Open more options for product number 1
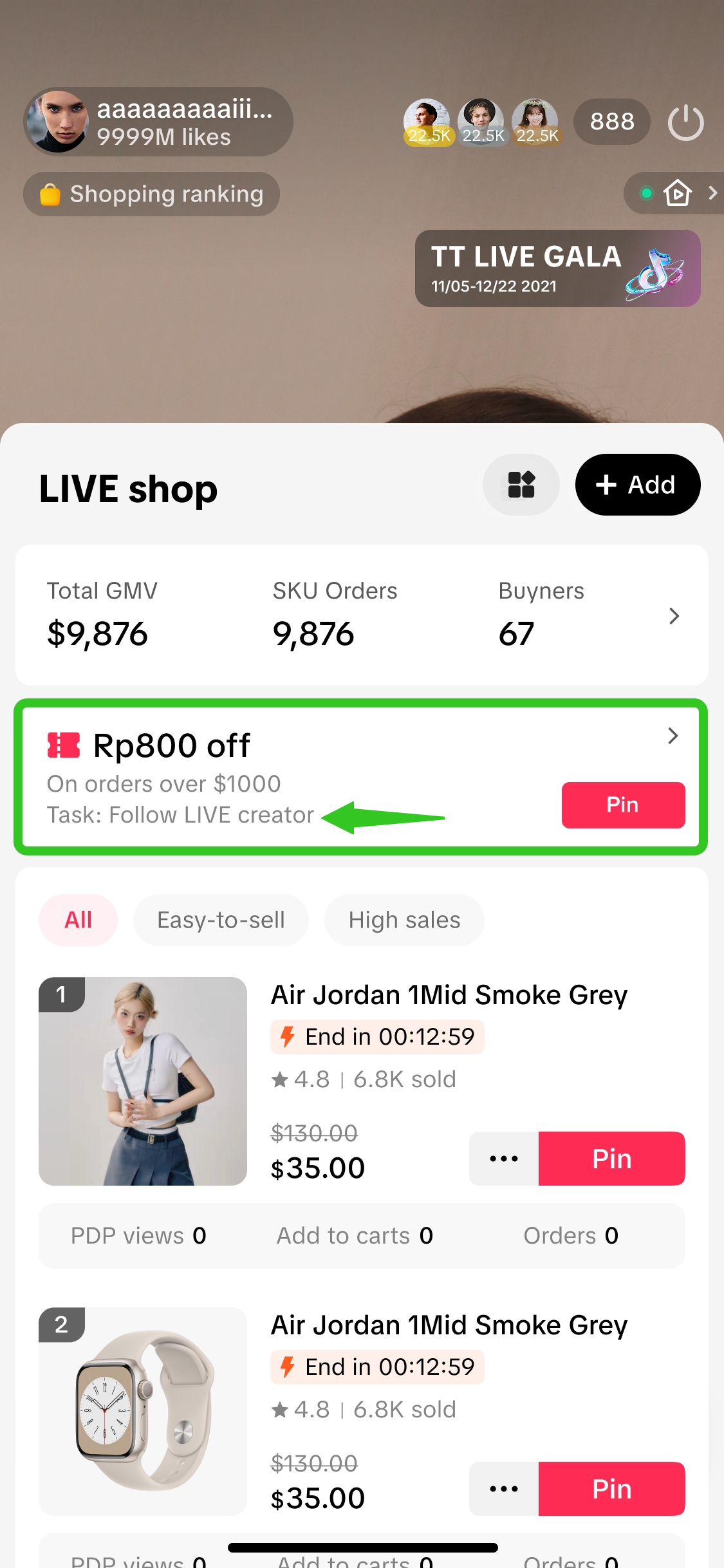724x1568 pixels. [x=503, y=1159]
